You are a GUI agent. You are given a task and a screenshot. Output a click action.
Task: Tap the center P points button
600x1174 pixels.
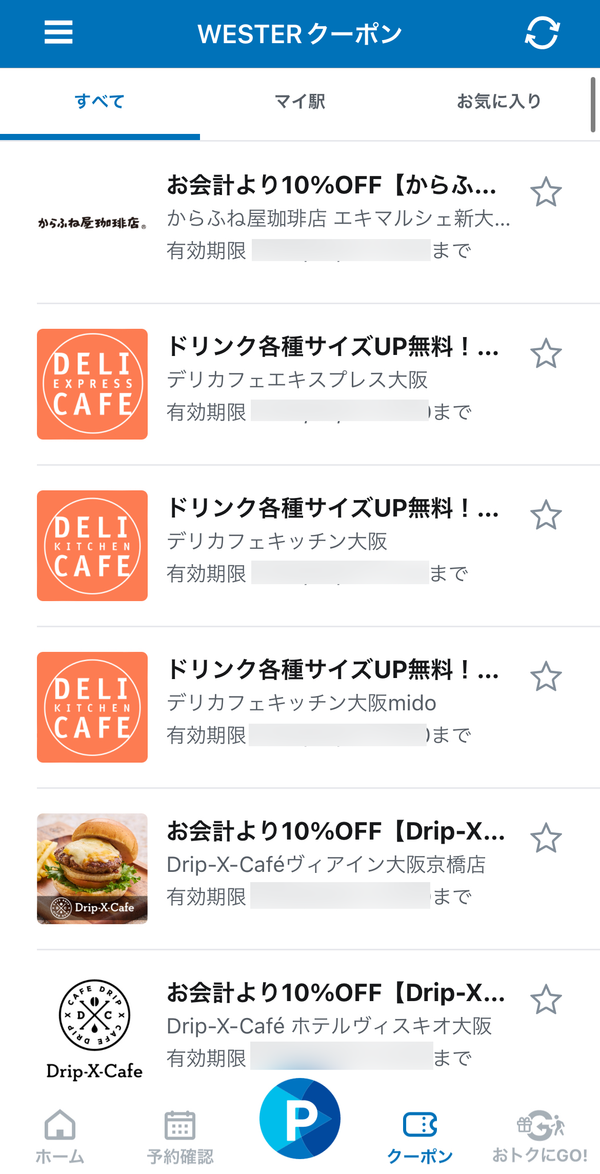click(300, 1119)
